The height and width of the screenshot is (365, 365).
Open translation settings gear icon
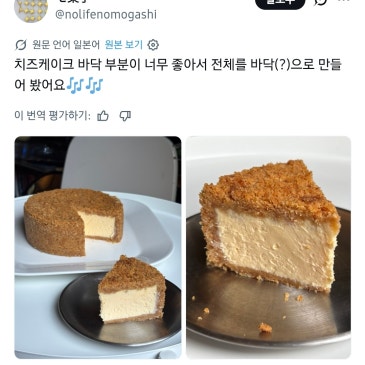pyautogui.click(x=153, y=45)
